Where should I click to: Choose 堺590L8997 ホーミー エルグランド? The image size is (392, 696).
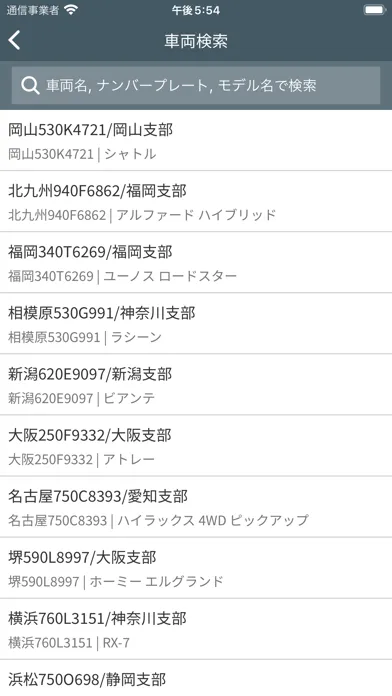(196, 569)
